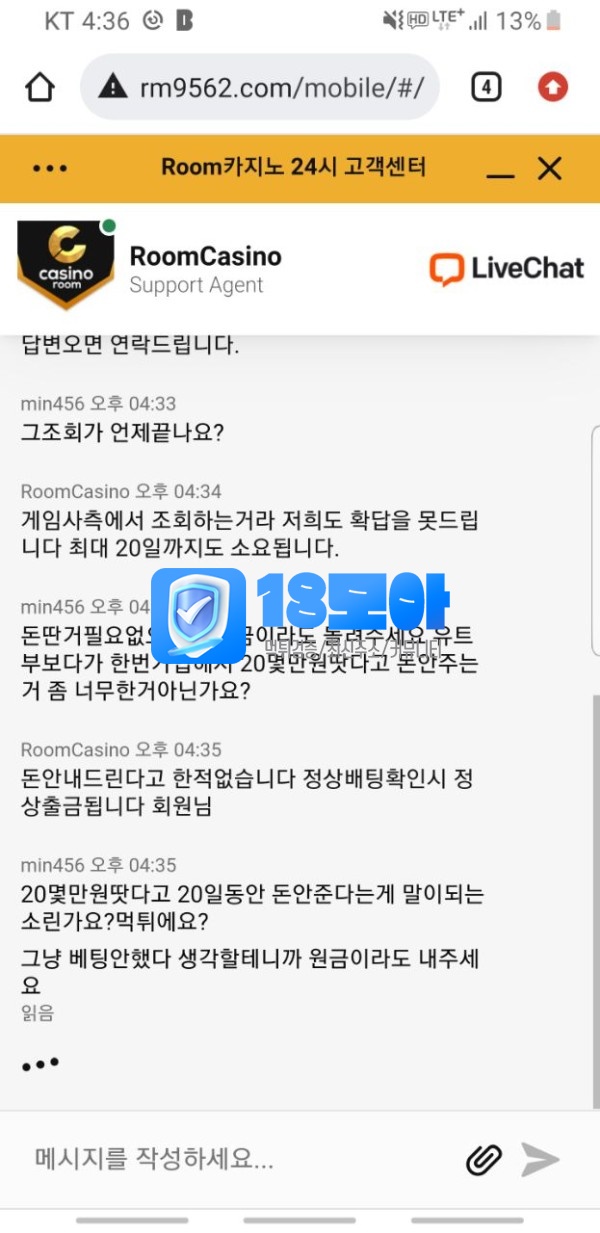Close the Room카지노 customer center chat
Viewport: 600px width, 1233px height.
[x=550, y=168]
